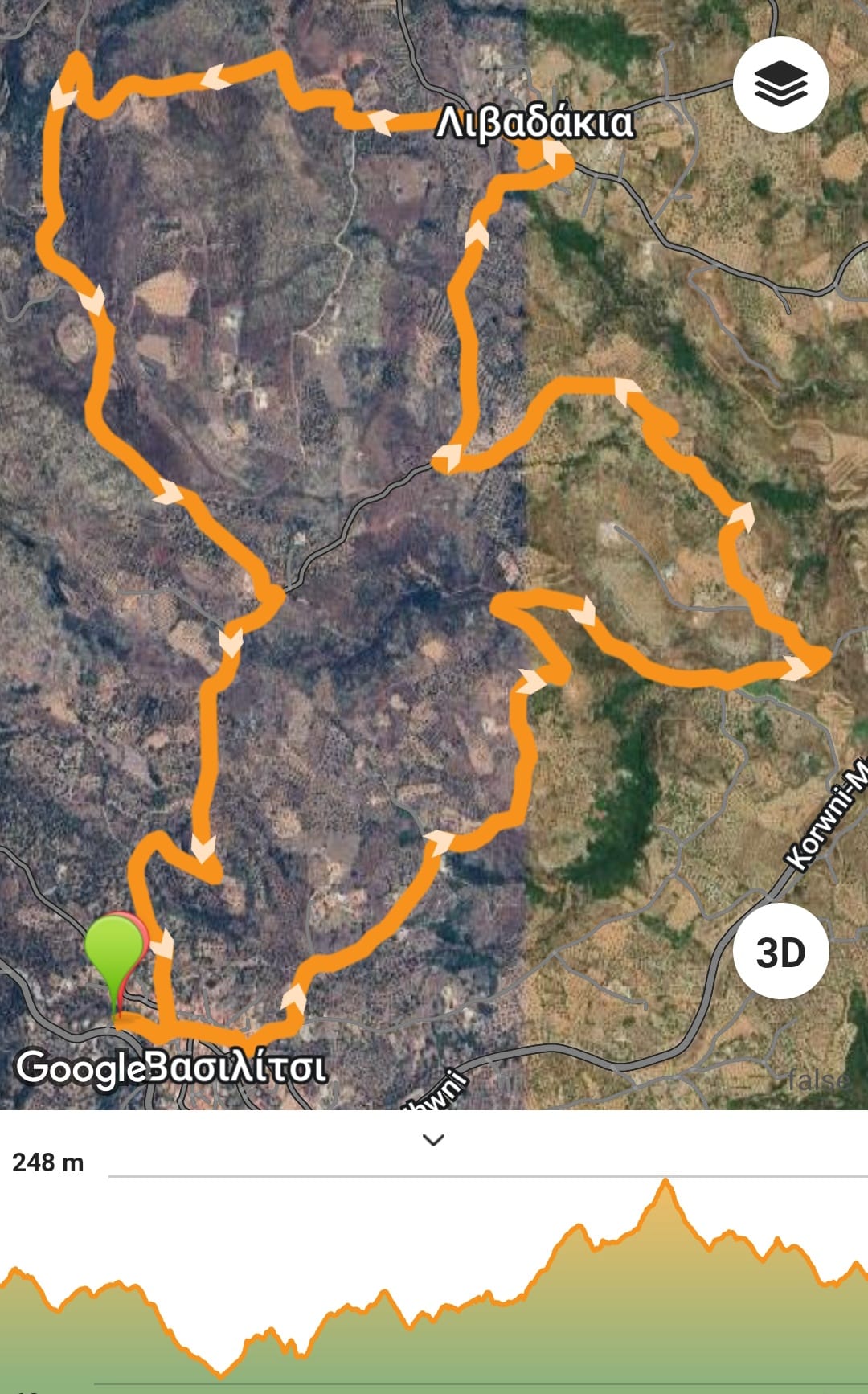The height and width of the screenshot is (1394, 868).
Task: Collapse the elevation profile panel
Action: (x=434, y=1139)
